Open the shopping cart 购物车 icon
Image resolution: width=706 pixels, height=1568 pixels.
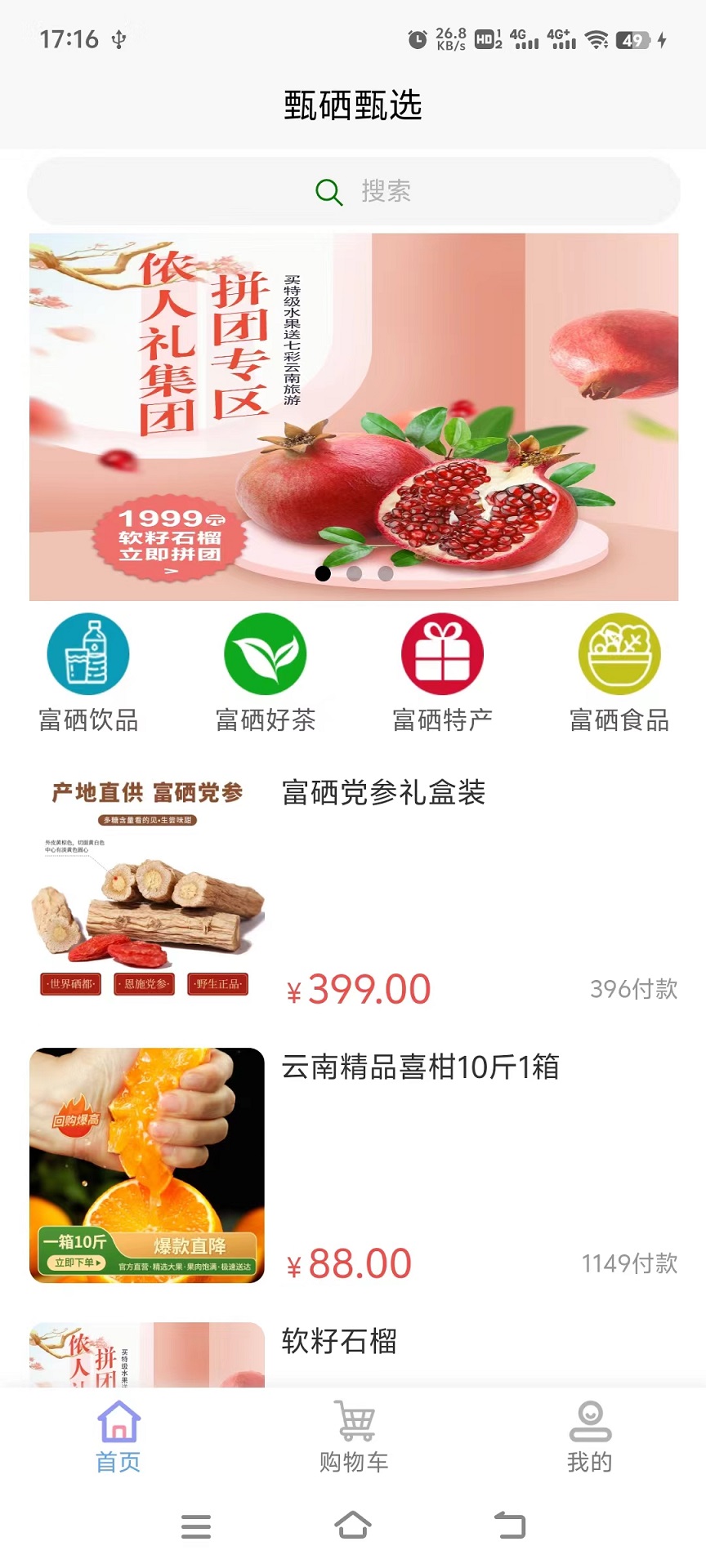click(x=353, y=1422)
